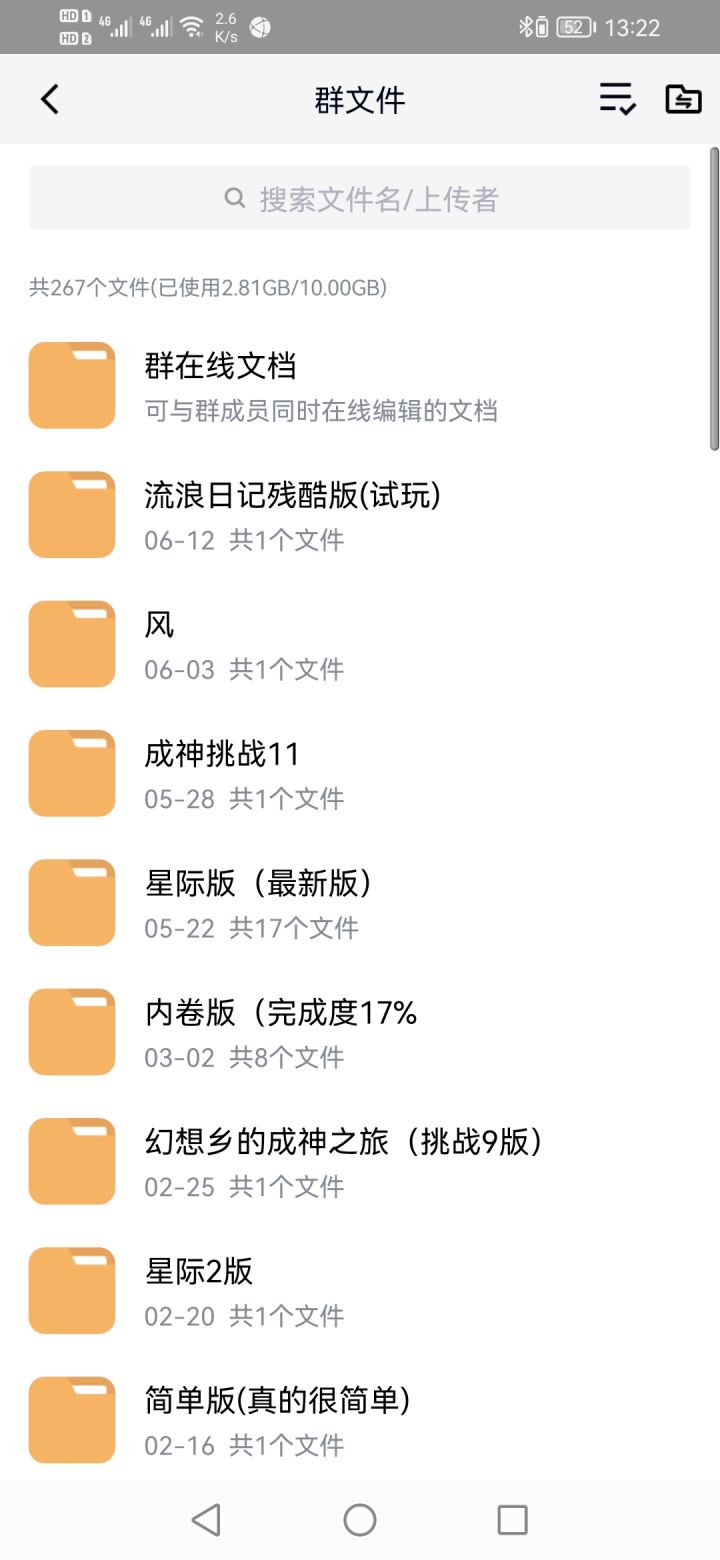
Task: Open the multi-select list icon
Action: [617, 100]
